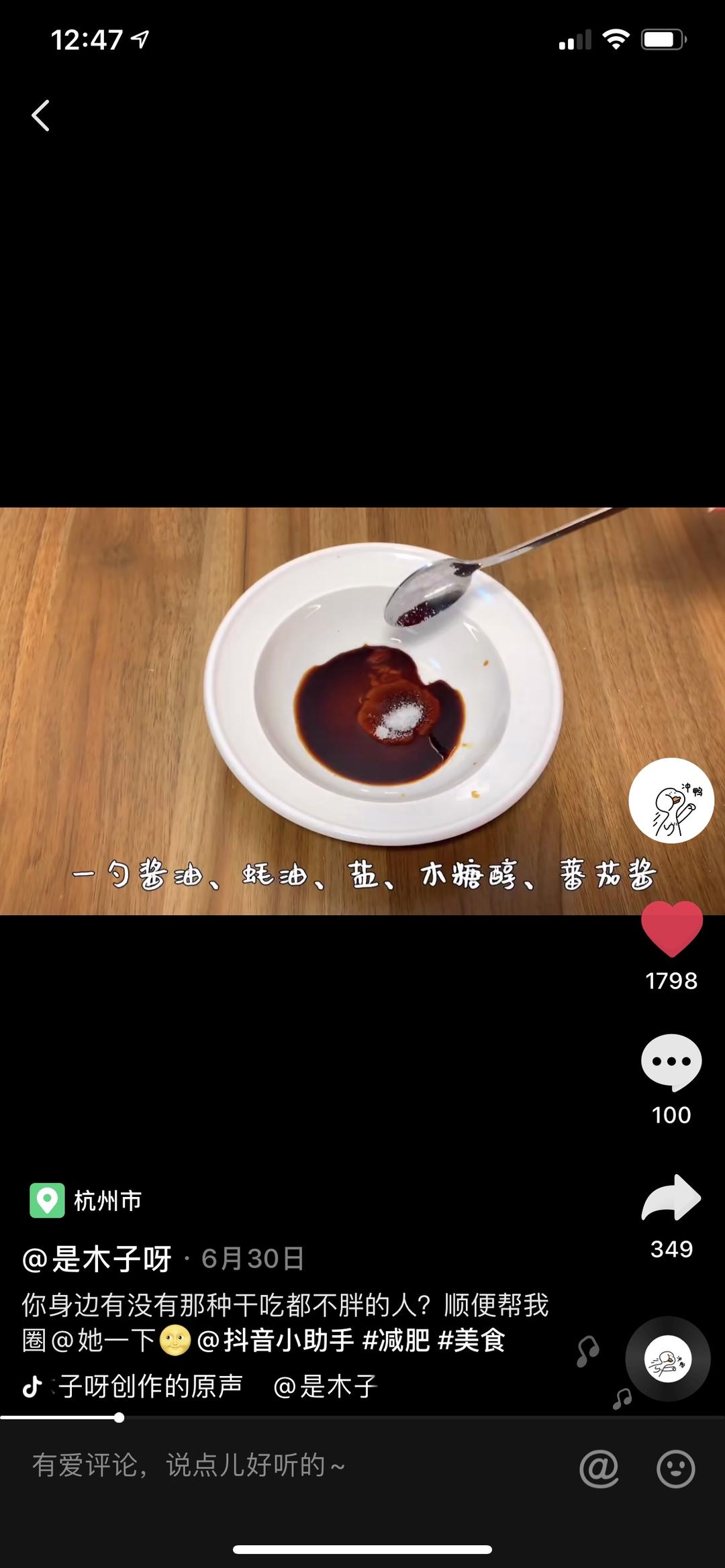Tap the 1798 likes count

pyautogui.click(x=671, y=980)
